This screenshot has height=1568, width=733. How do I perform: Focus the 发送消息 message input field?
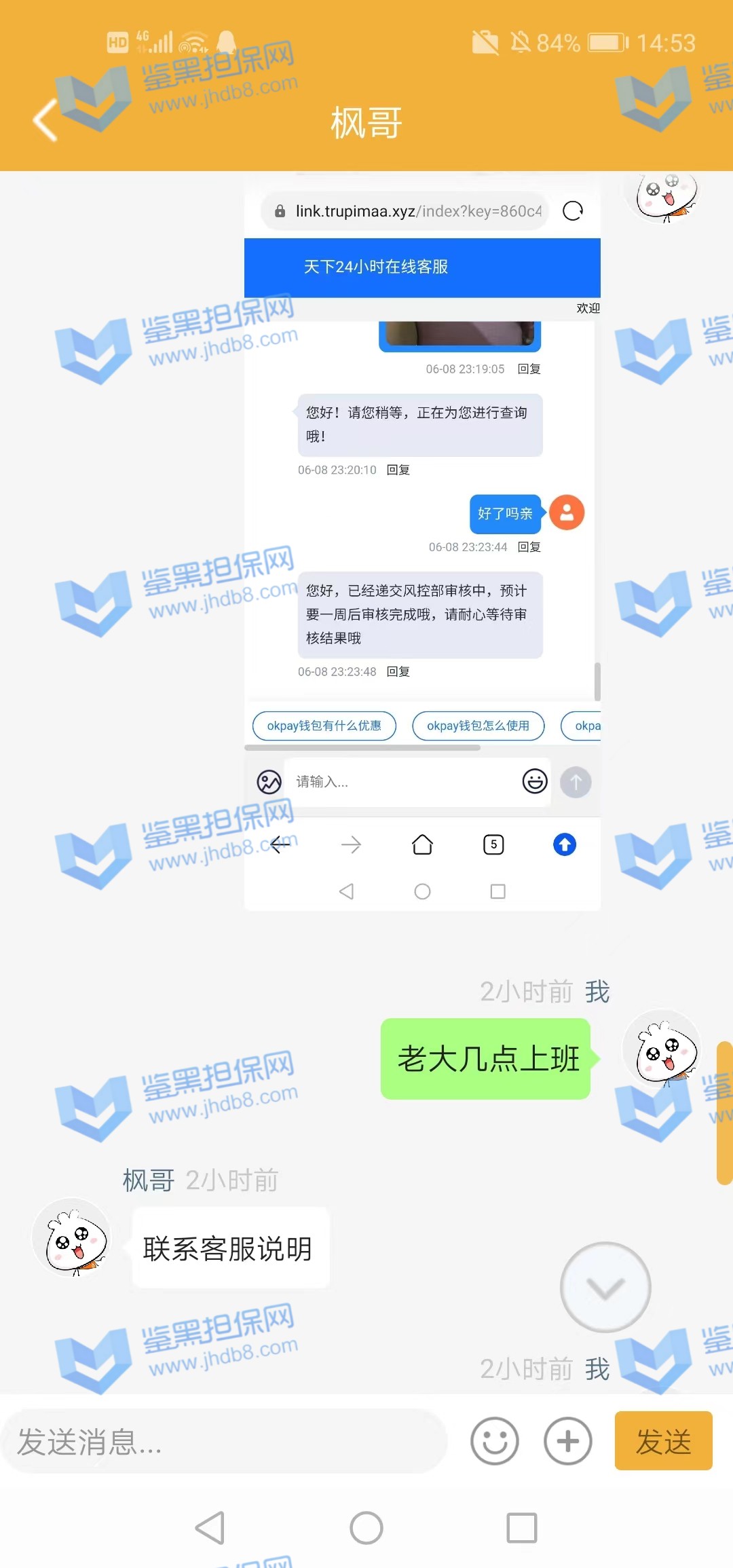pyautogui.click(x=224, y=1441)
